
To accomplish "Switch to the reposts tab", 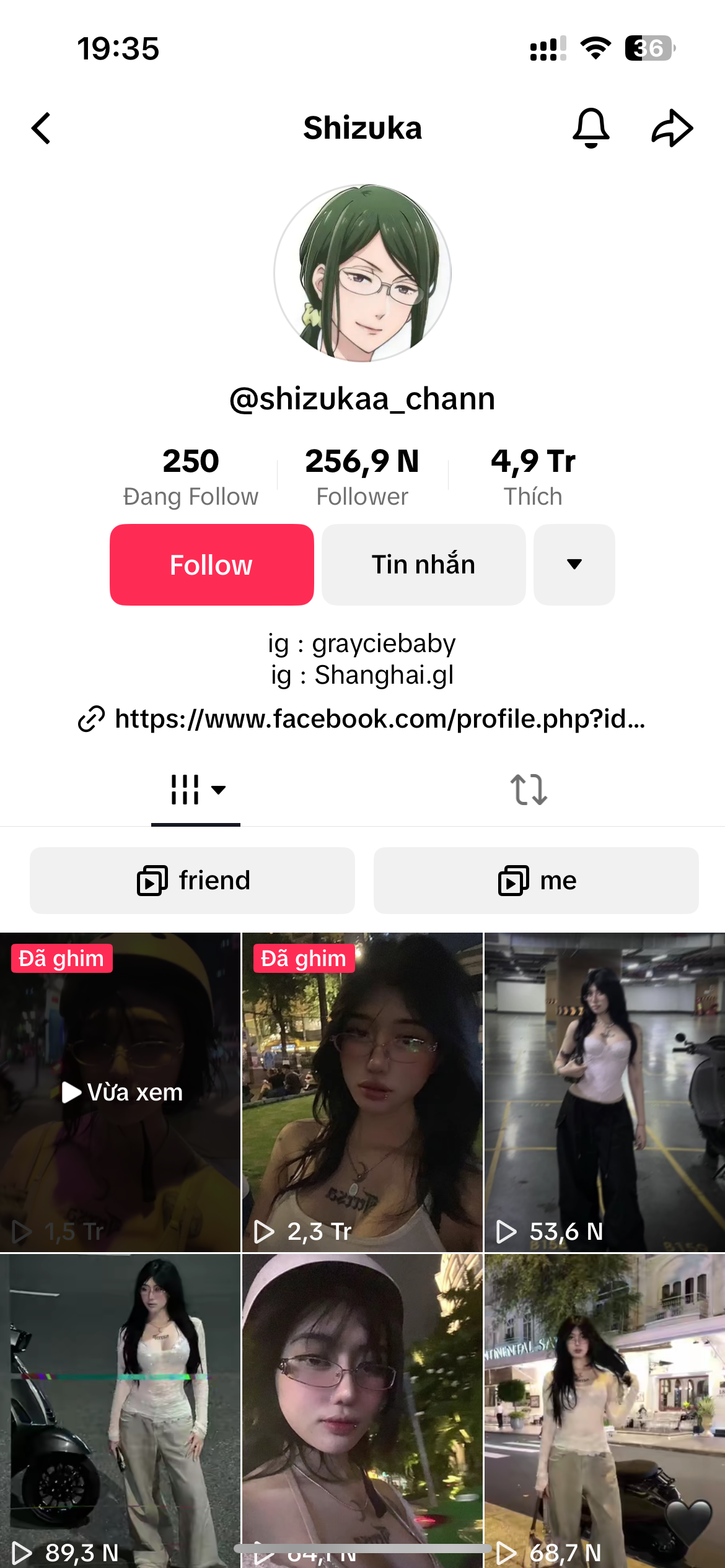I will pos(529,790).
